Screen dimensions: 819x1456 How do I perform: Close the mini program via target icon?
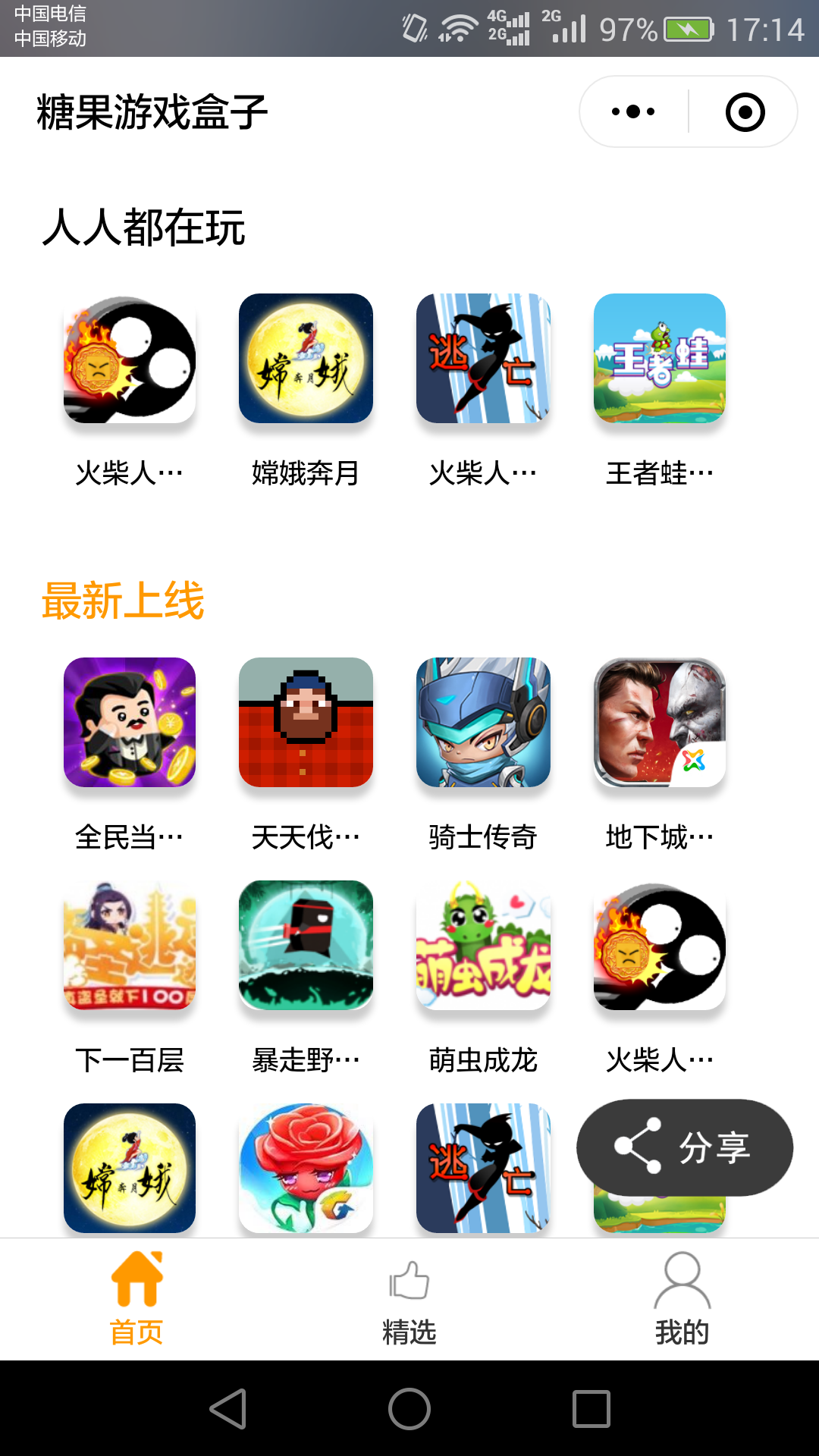point(745,112)
